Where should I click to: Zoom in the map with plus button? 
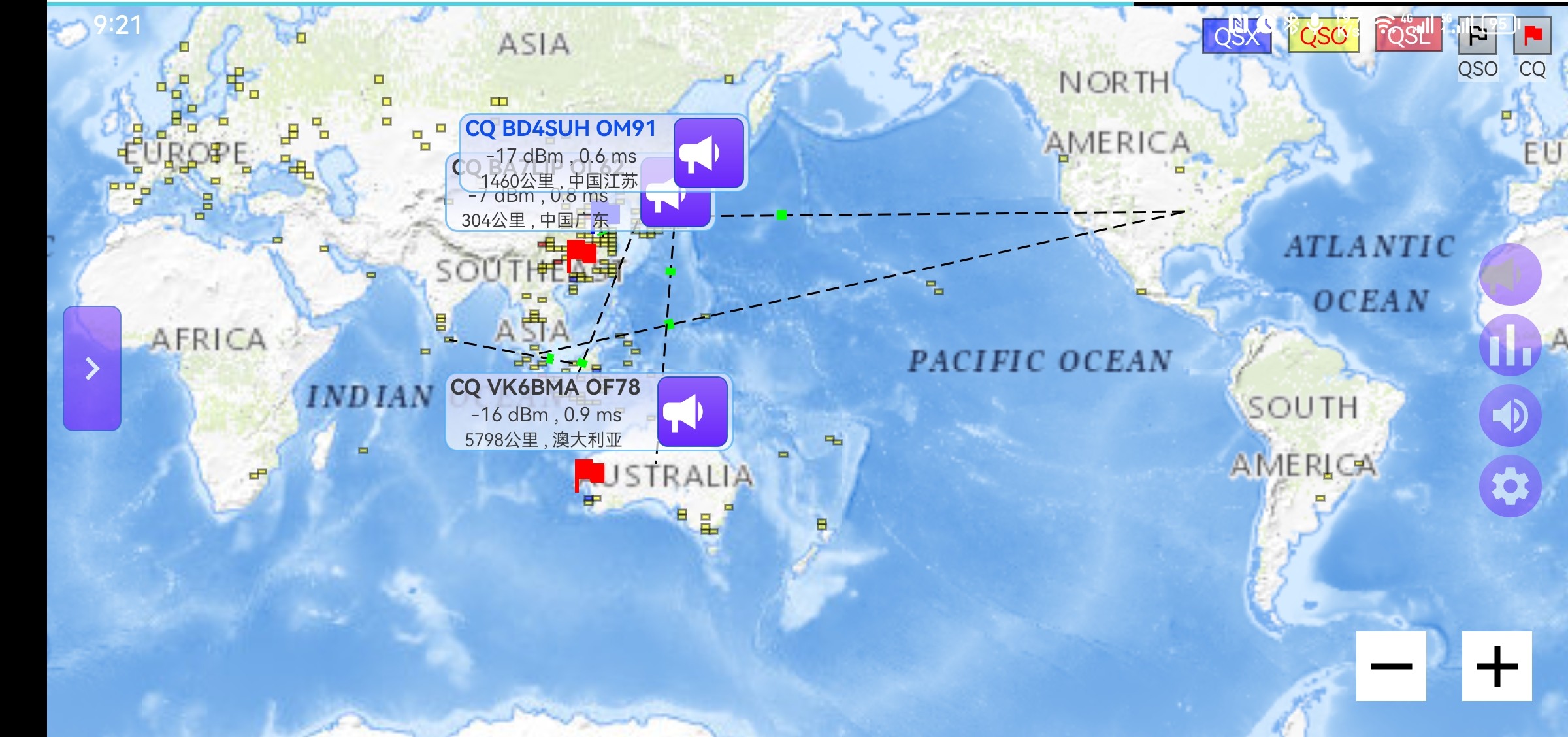coord(1497,666)
